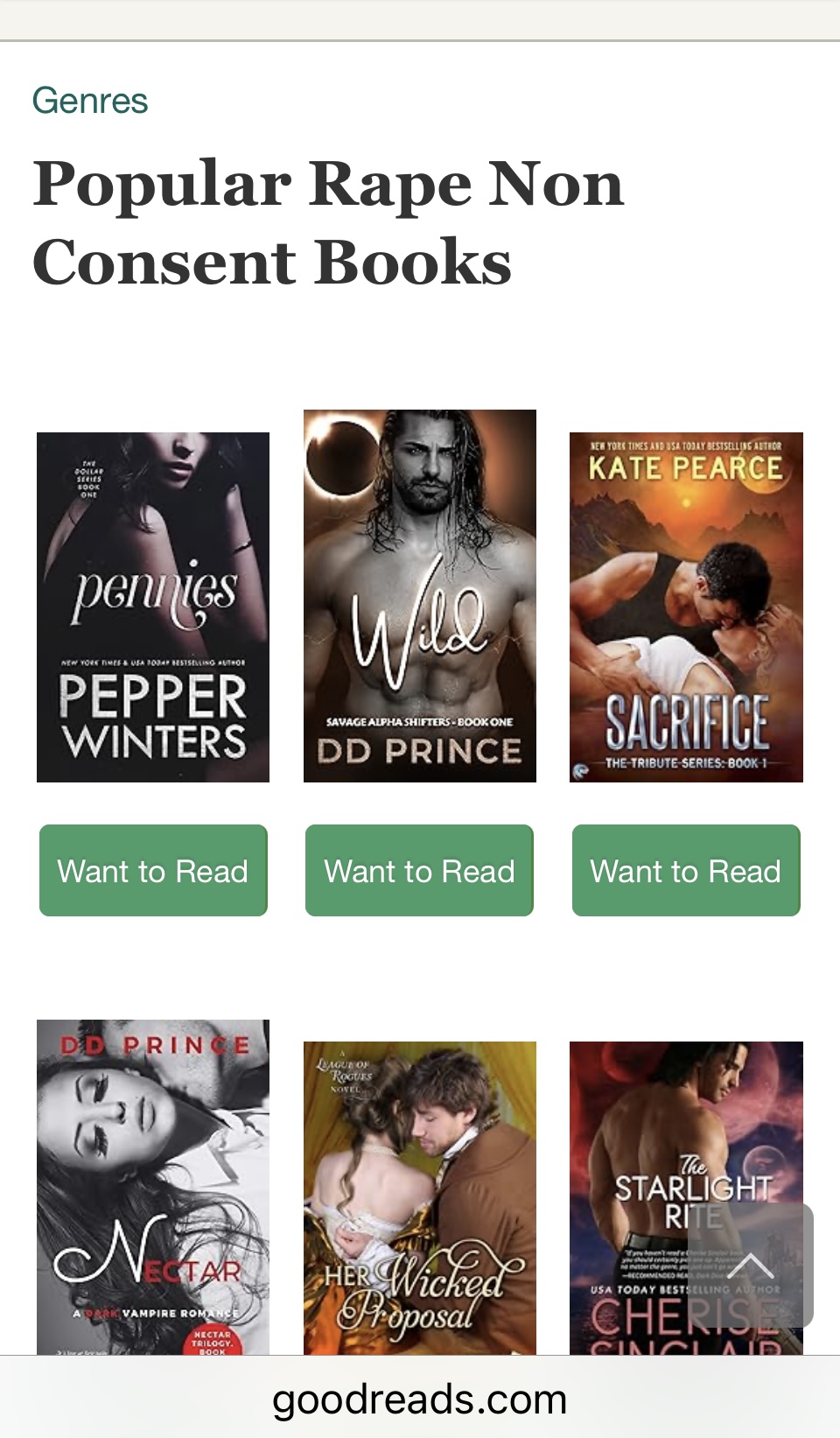Open the Pennies book by Pepper Winters
This screenshot has height=1438, width=840.
coord(153,607)
